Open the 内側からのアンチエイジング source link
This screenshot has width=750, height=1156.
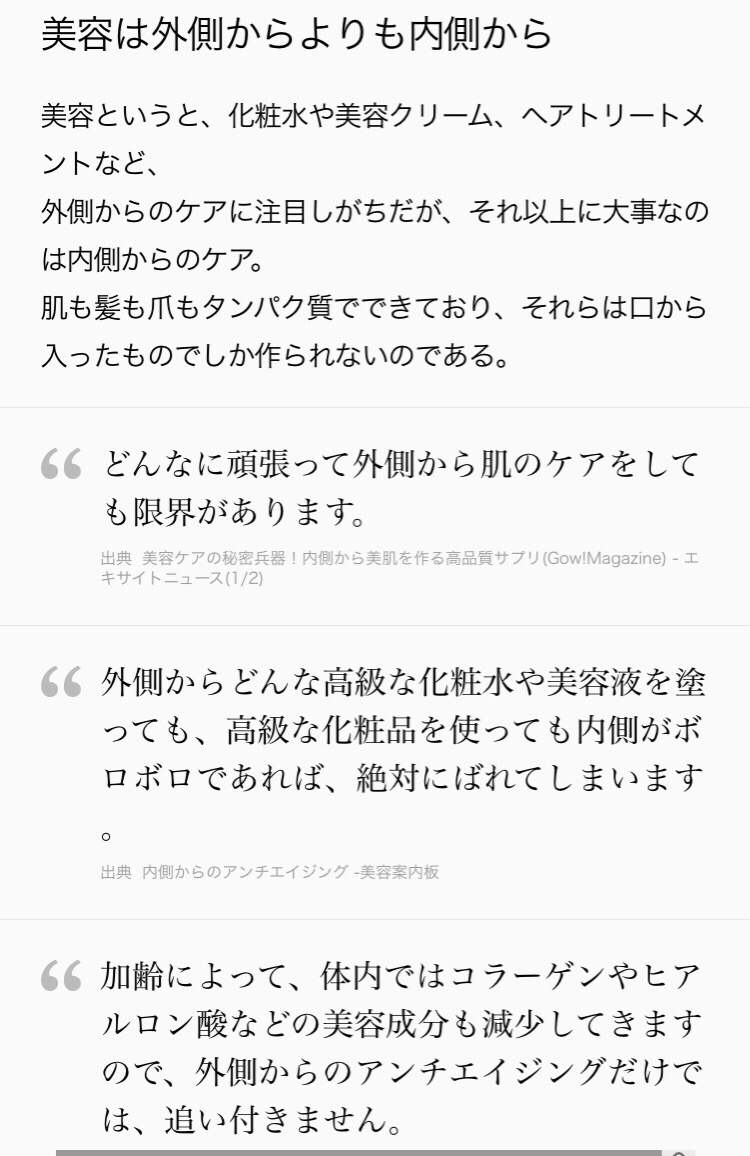pos(290,872)
